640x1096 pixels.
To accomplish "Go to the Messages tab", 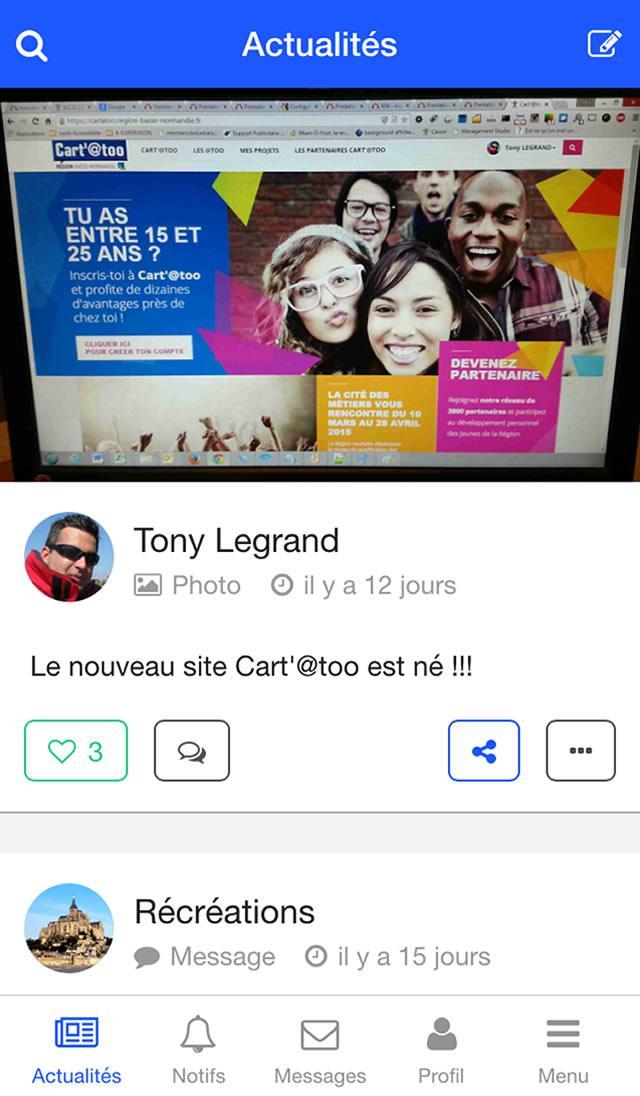I will pyautogui.click(x=320, y=1050).
